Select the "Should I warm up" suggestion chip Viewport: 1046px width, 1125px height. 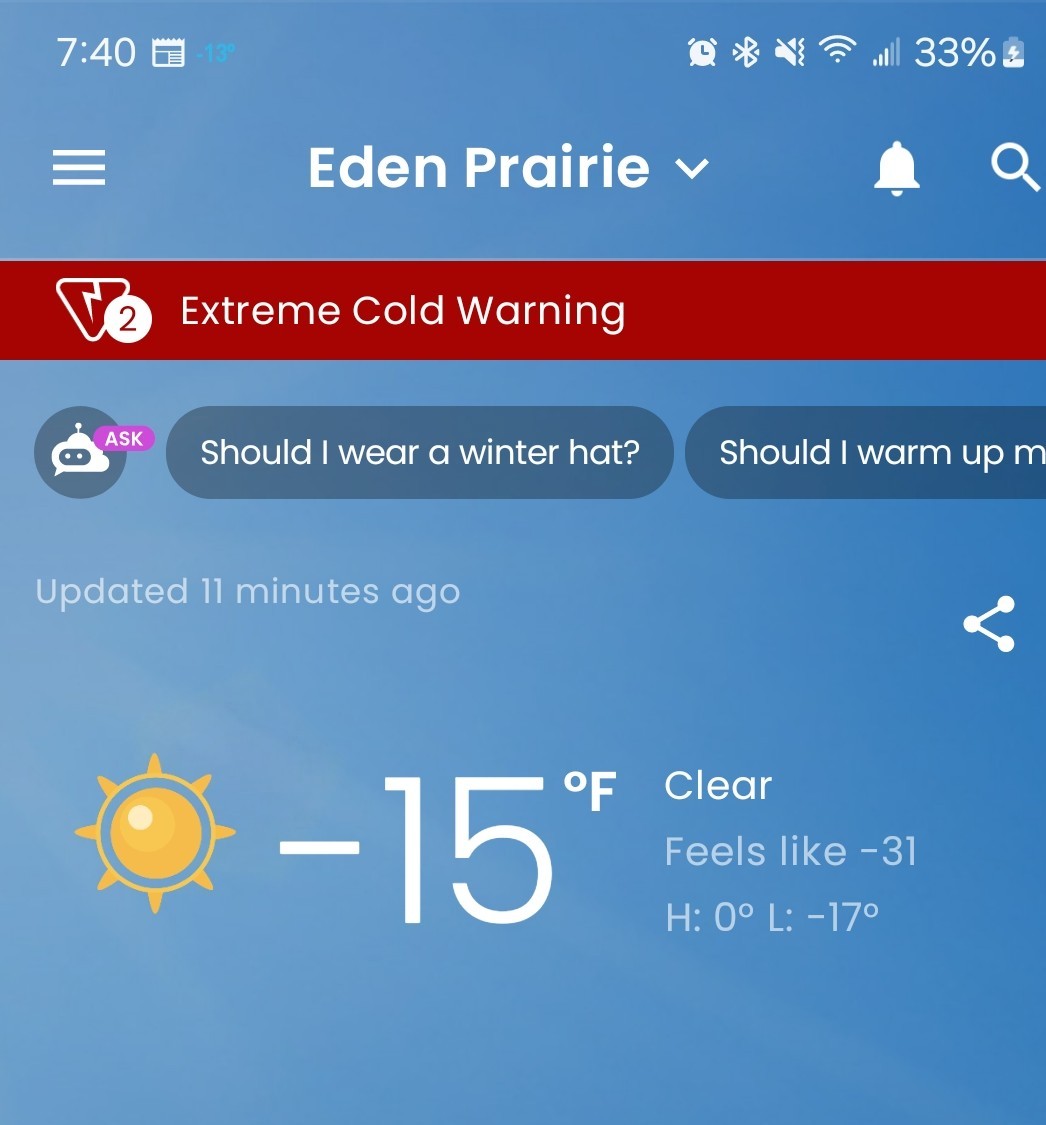867,453
